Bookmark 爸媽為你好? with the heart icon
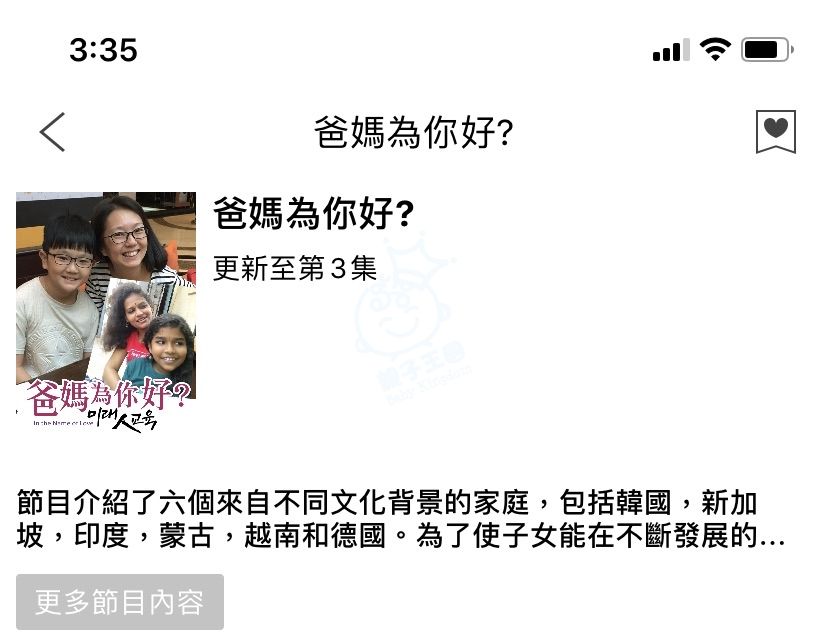The height and width of the screenshot is (637, 828). click(775, 132)
